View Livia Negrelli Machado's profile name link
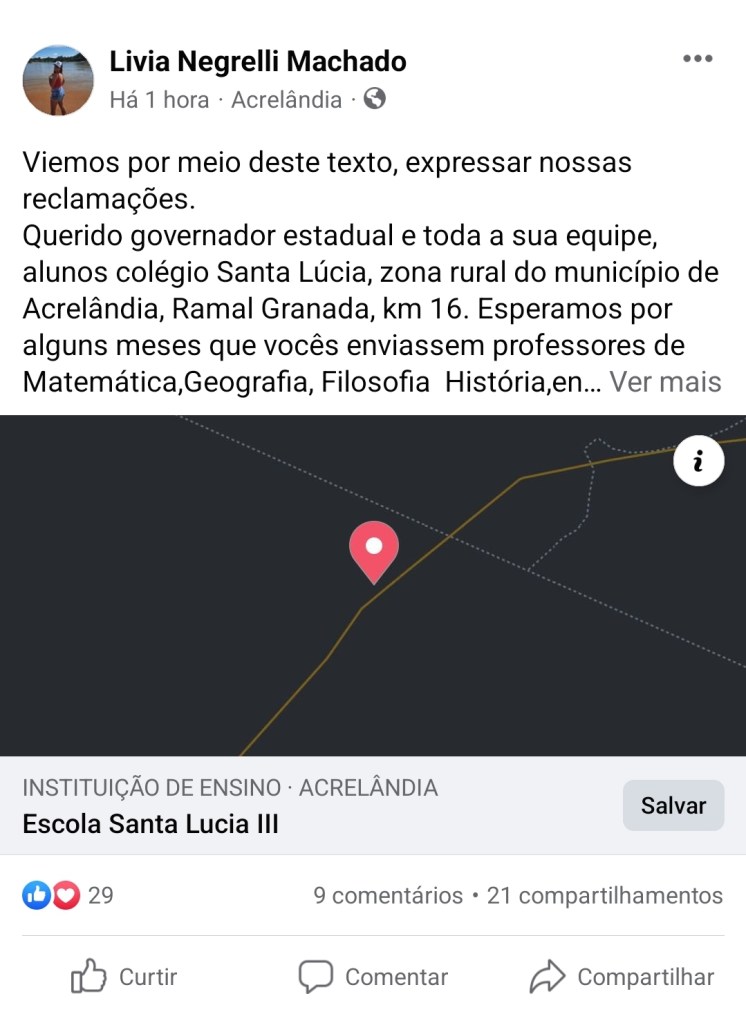Image resolution: width=746 pixels, height=1023 pixels. point(257,62)
